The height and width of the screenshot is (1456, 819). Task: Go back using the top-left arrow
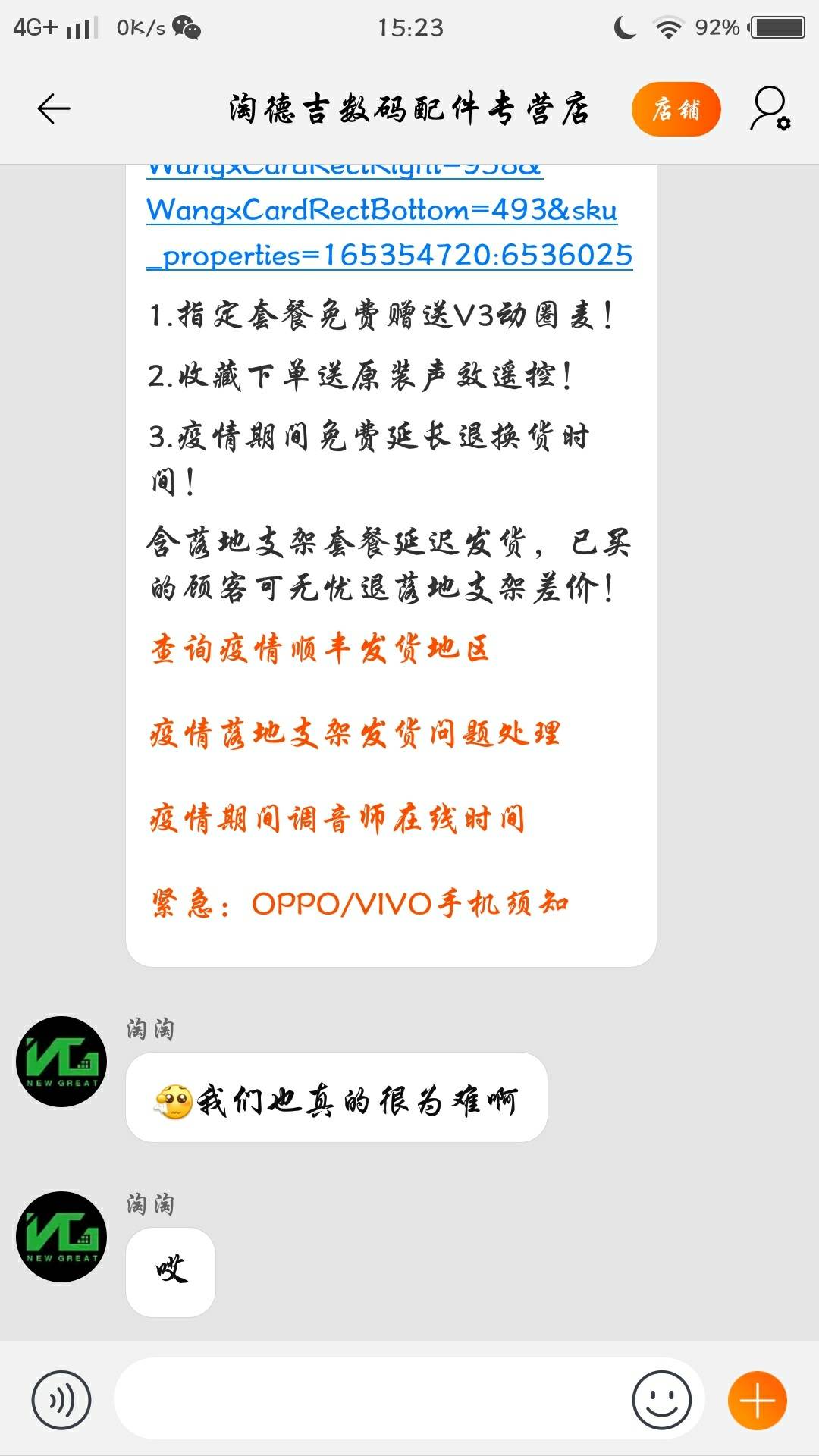coord(54,109)
